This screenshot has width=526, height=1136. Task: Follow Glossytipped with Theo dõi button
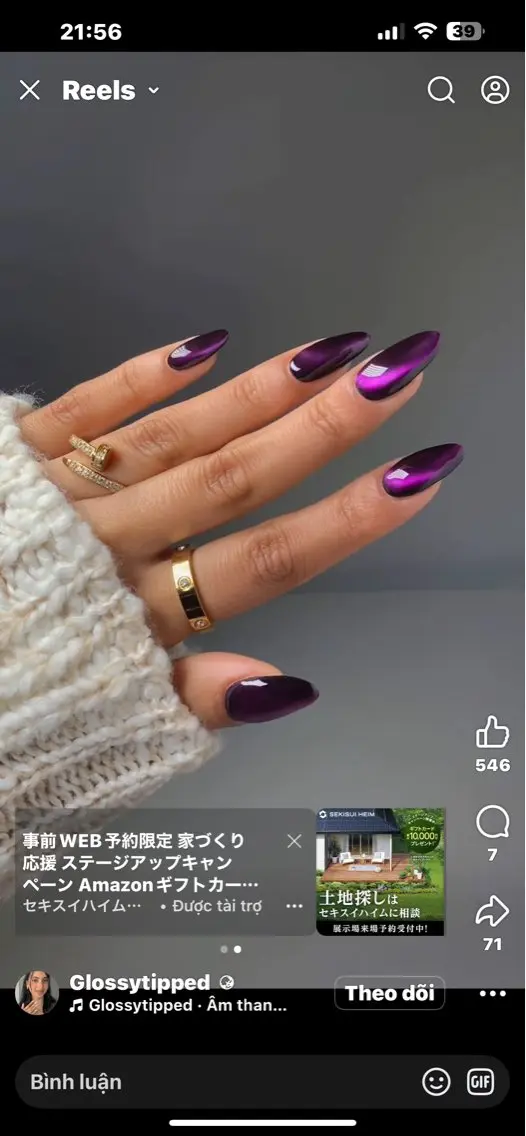(390, 993)
